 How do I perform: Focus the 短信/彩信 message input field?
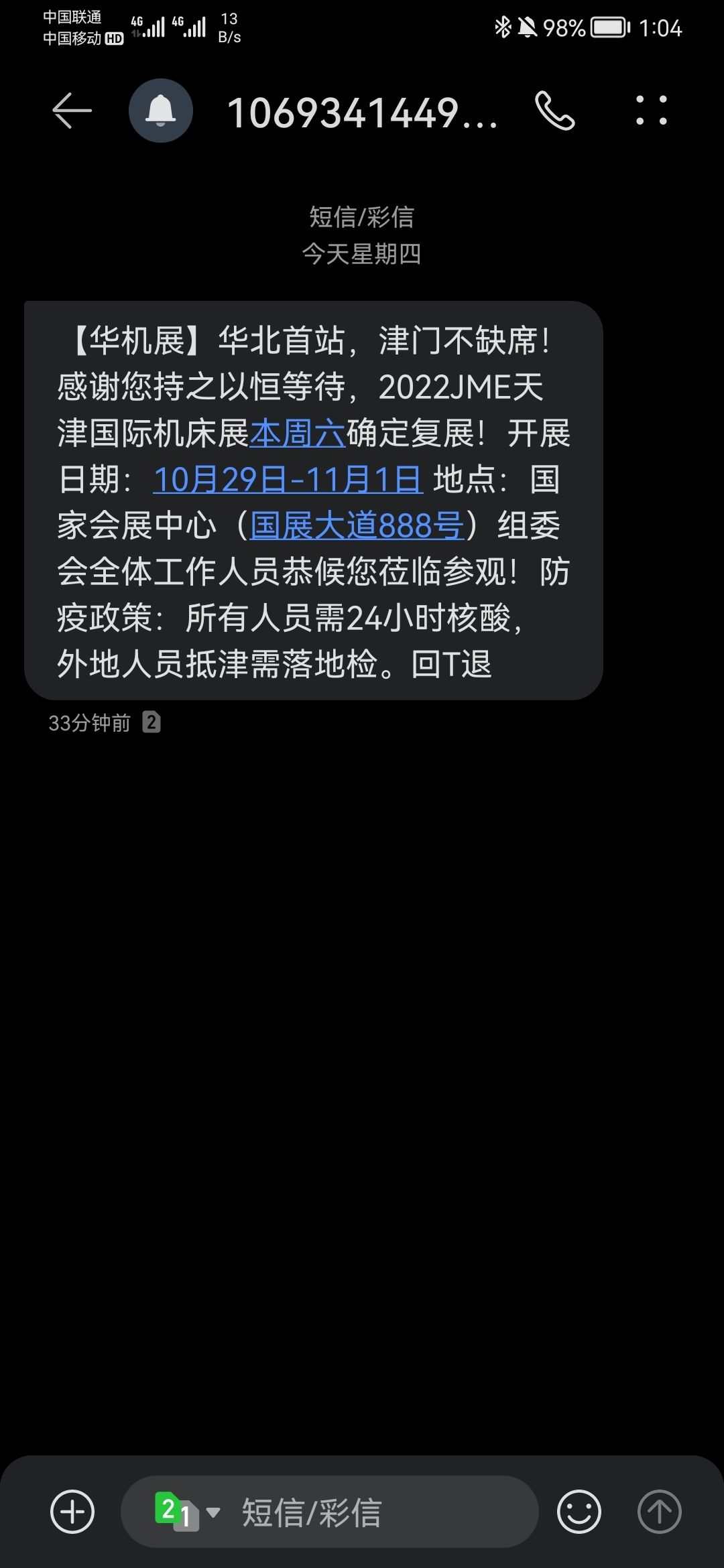tap(375, 1512)
